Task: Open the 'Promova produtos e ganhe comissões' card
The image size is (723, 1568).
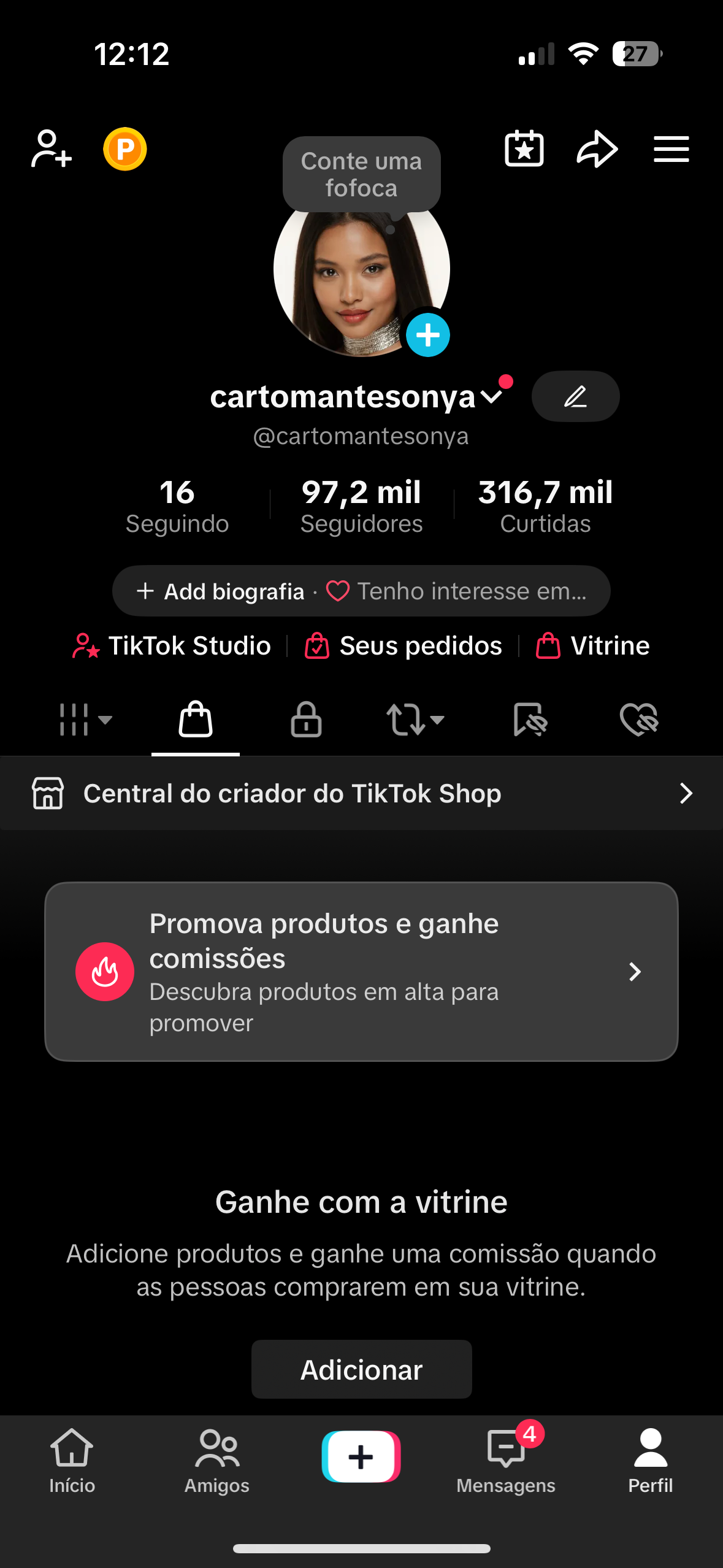Action: [361, 972]
